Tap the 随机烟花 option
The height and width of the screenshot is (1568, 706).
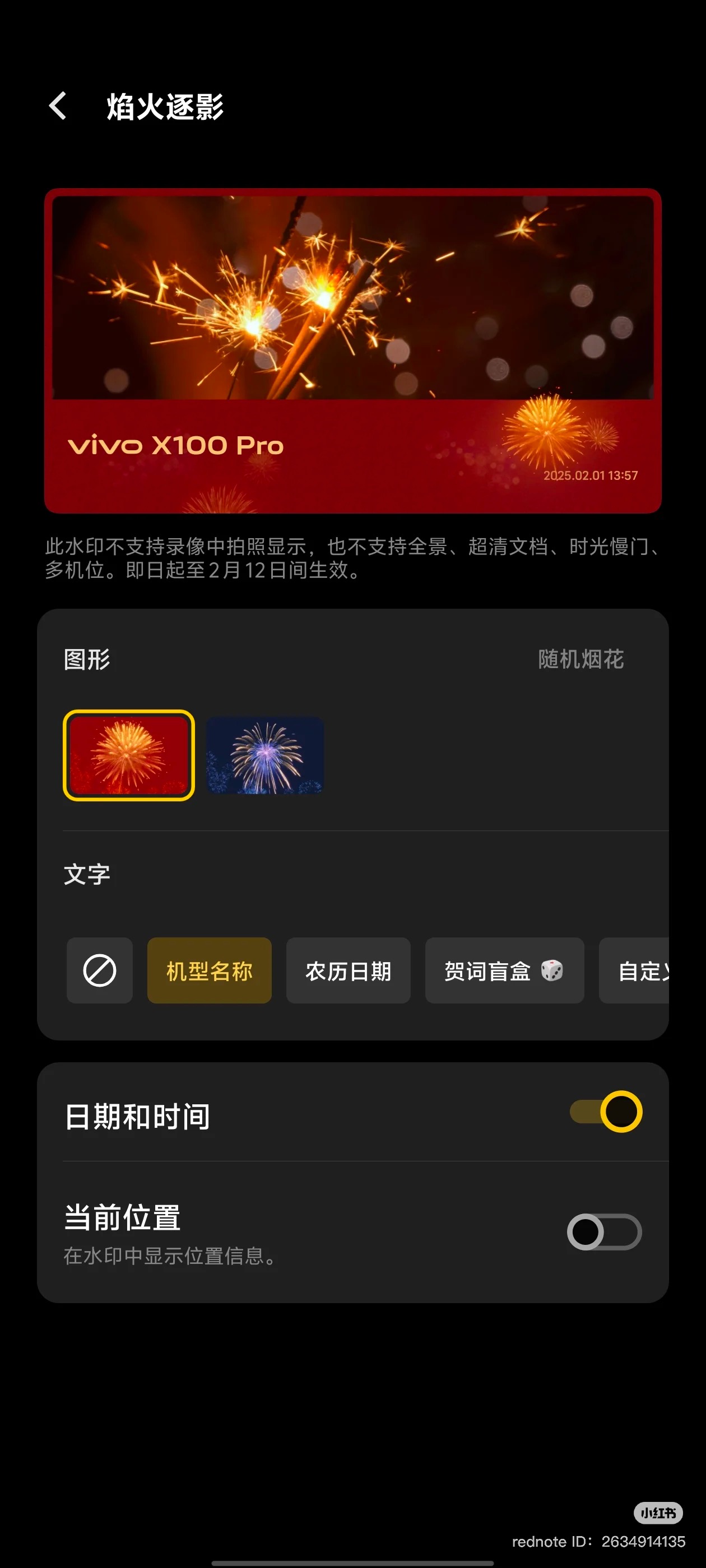tap(579, 659)
